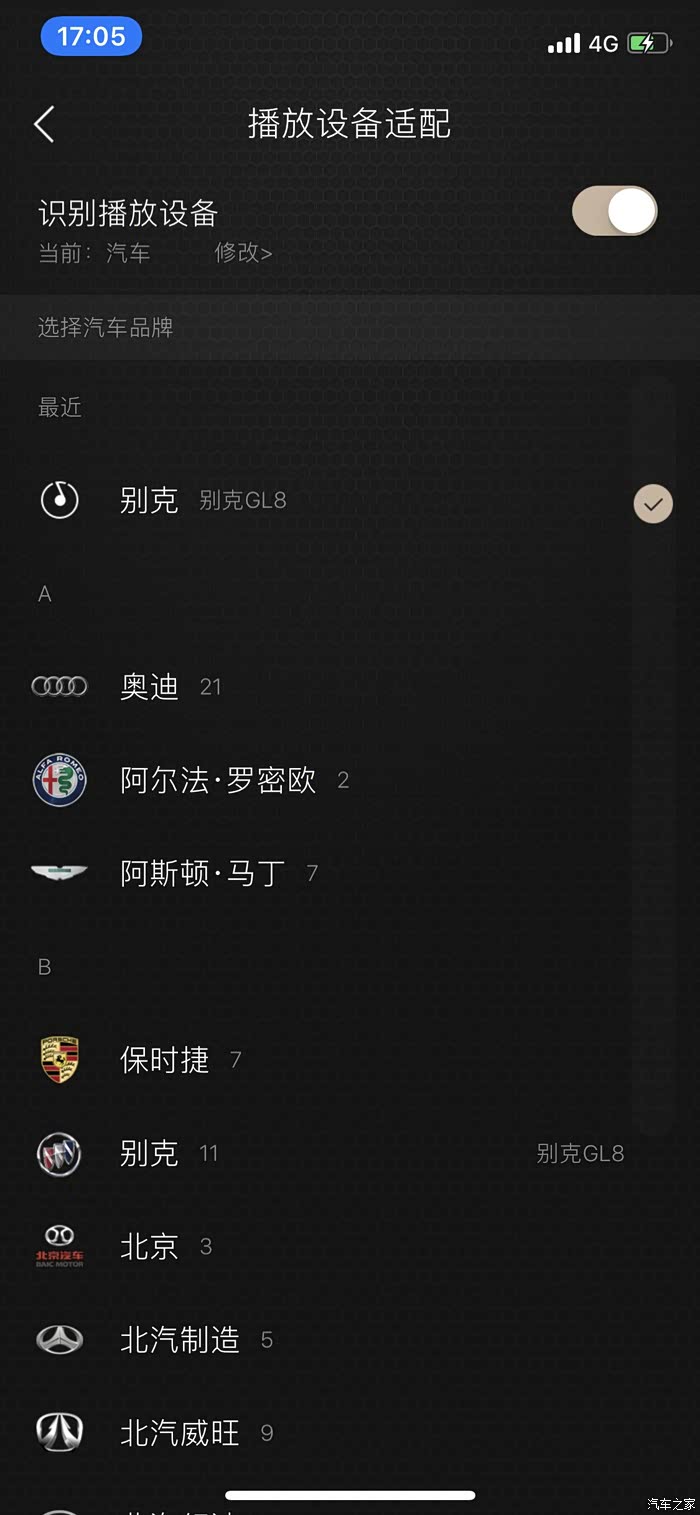Tap 修改> to change current device
700x1515 pixels.
click(243, 253)
